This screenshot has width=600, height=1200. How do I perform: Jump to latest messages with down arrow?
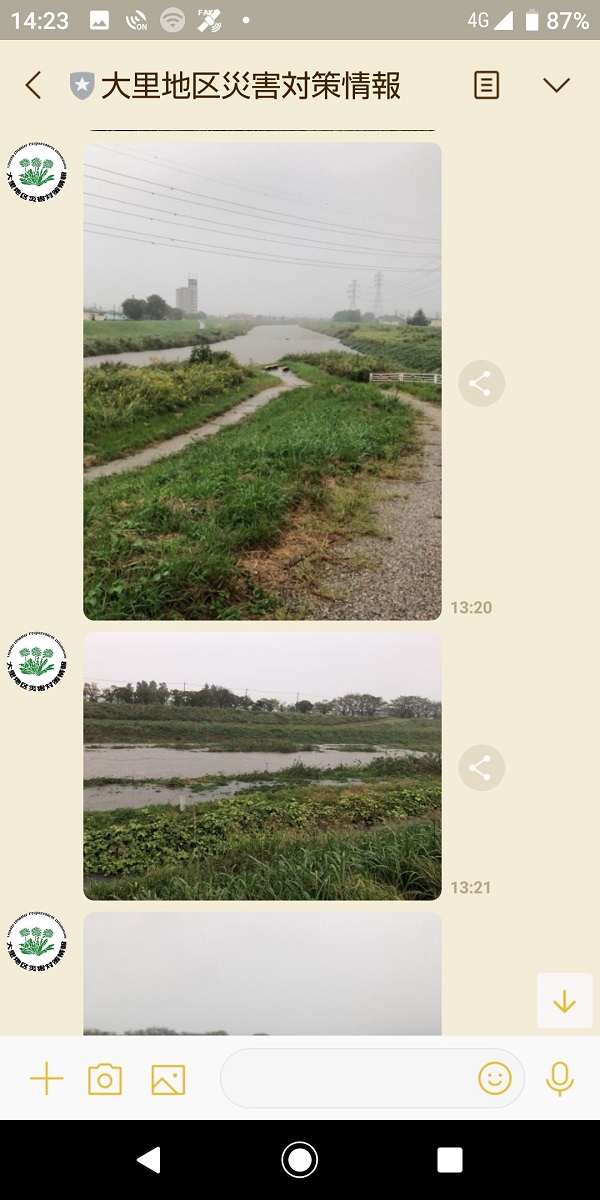pyautogui.click(x=565, y=1001)
